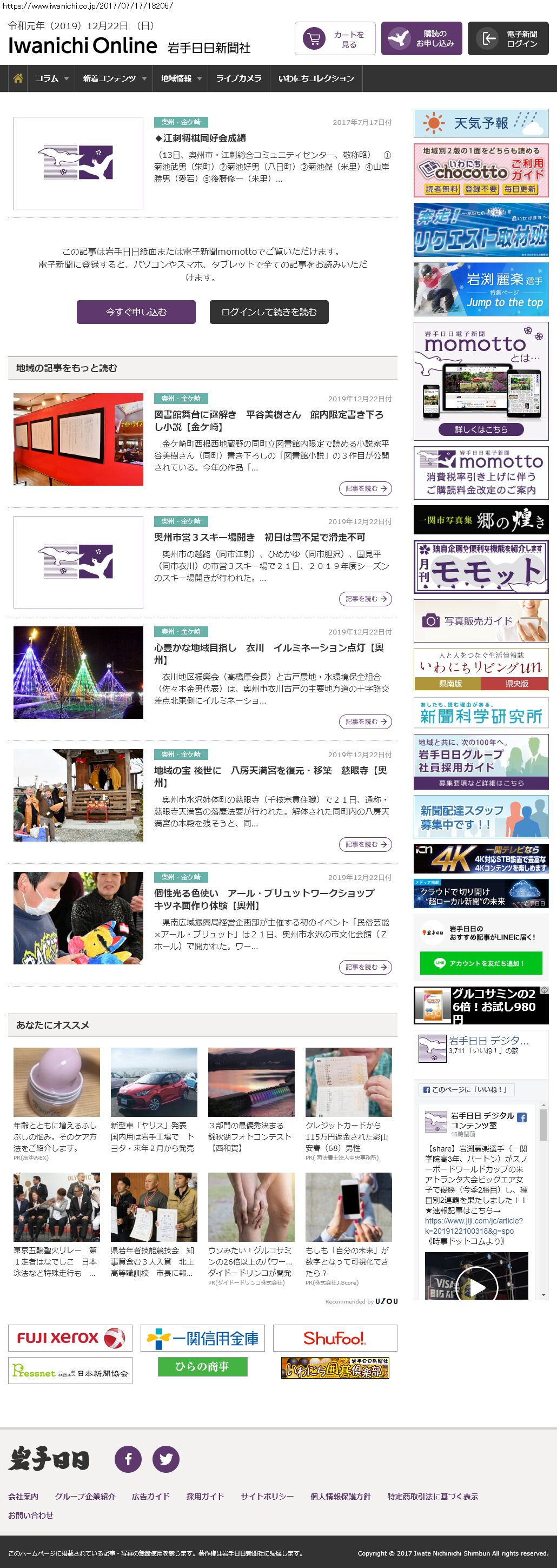Read the 図書館舞台に謎解き article
The width and height of the screenshot is (557, 1568).
click(x=268, y=421)
